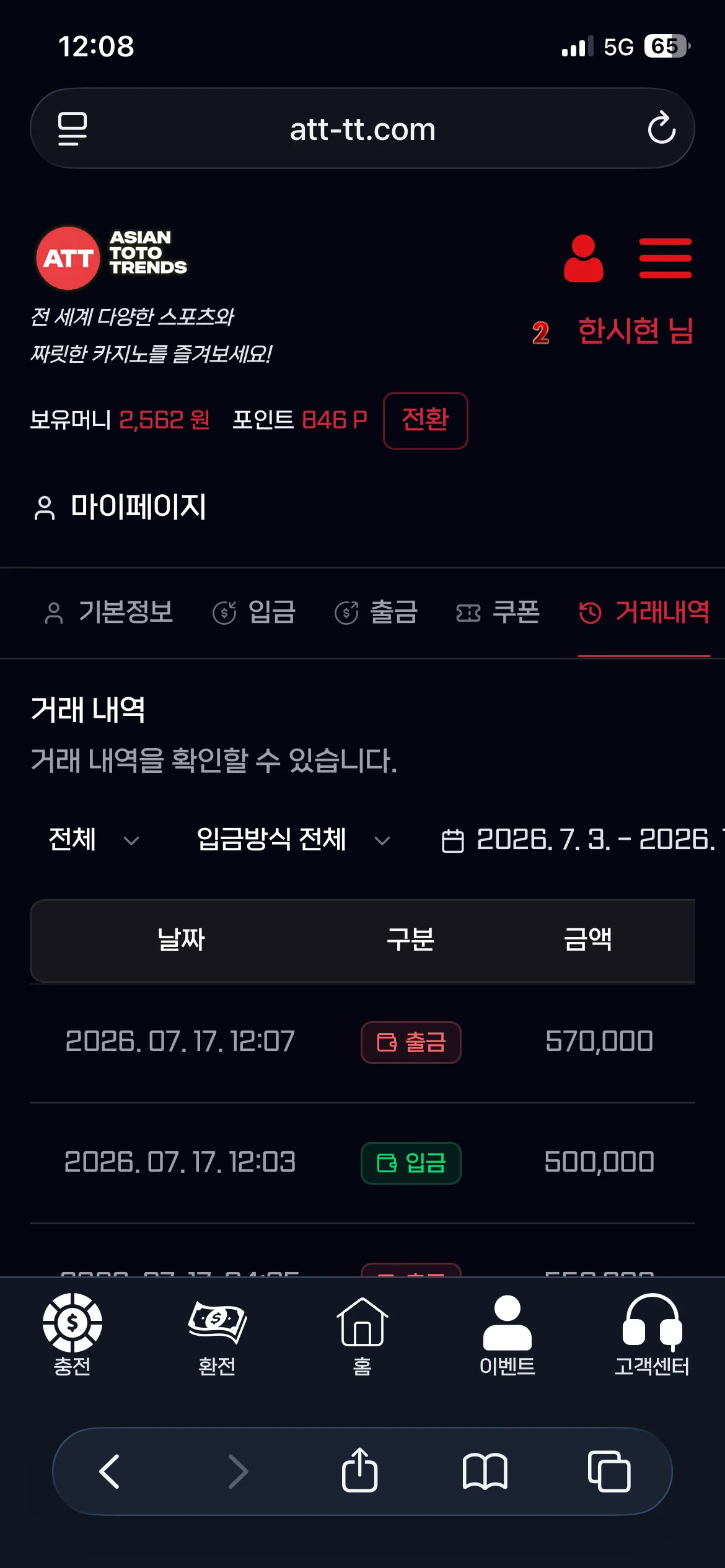Open 고객센터 customer support

[x=652, y=1334]
